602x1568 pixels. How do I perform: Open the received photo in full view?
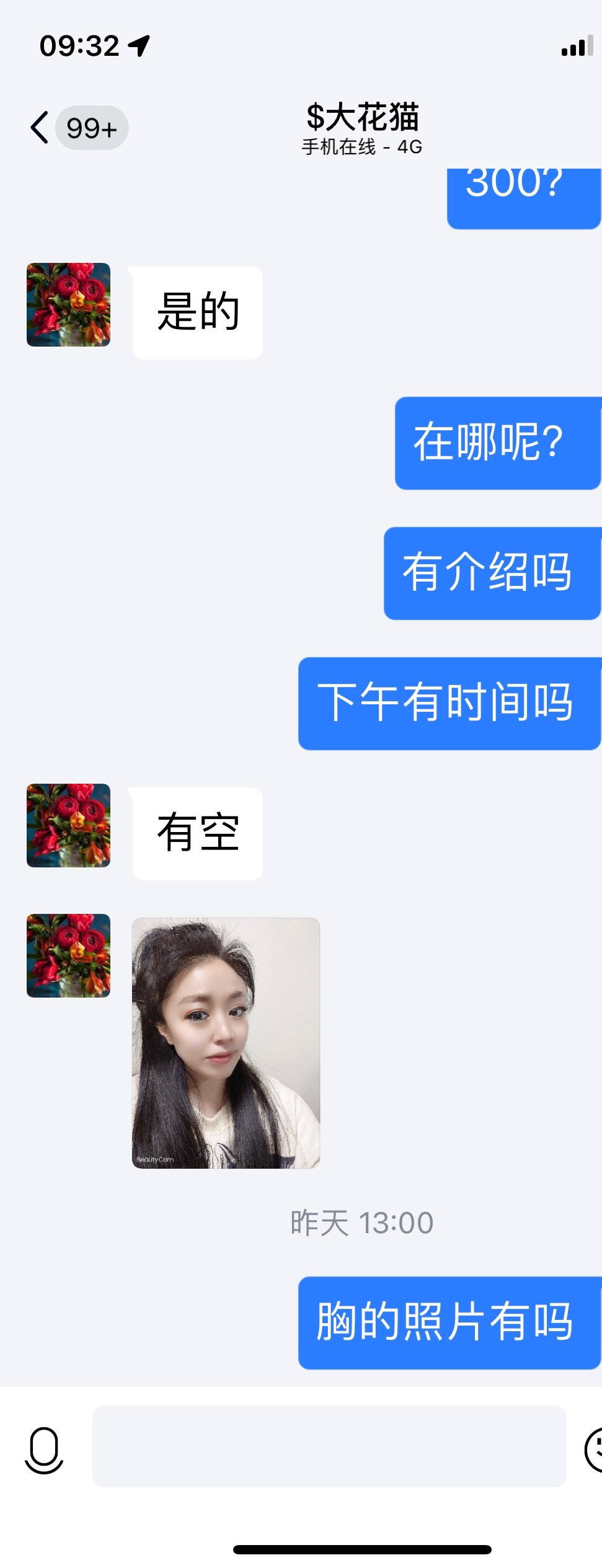pos(226,1043)
